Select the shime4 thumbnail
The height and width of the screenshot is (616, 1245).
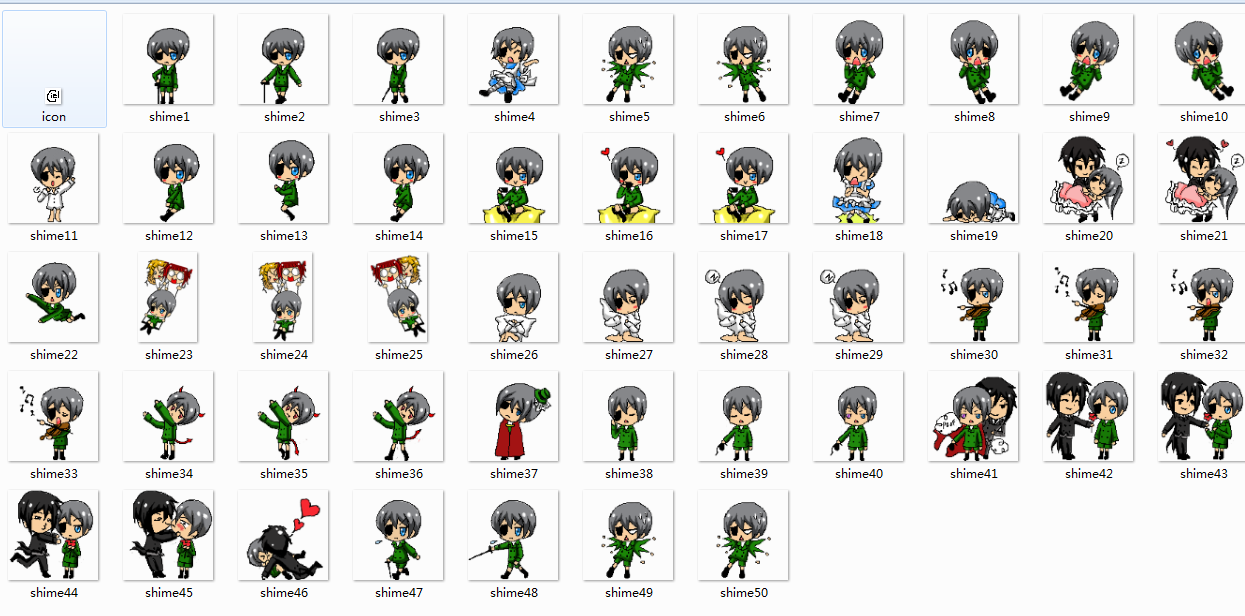pyautogui.click(x=513, y=60)
